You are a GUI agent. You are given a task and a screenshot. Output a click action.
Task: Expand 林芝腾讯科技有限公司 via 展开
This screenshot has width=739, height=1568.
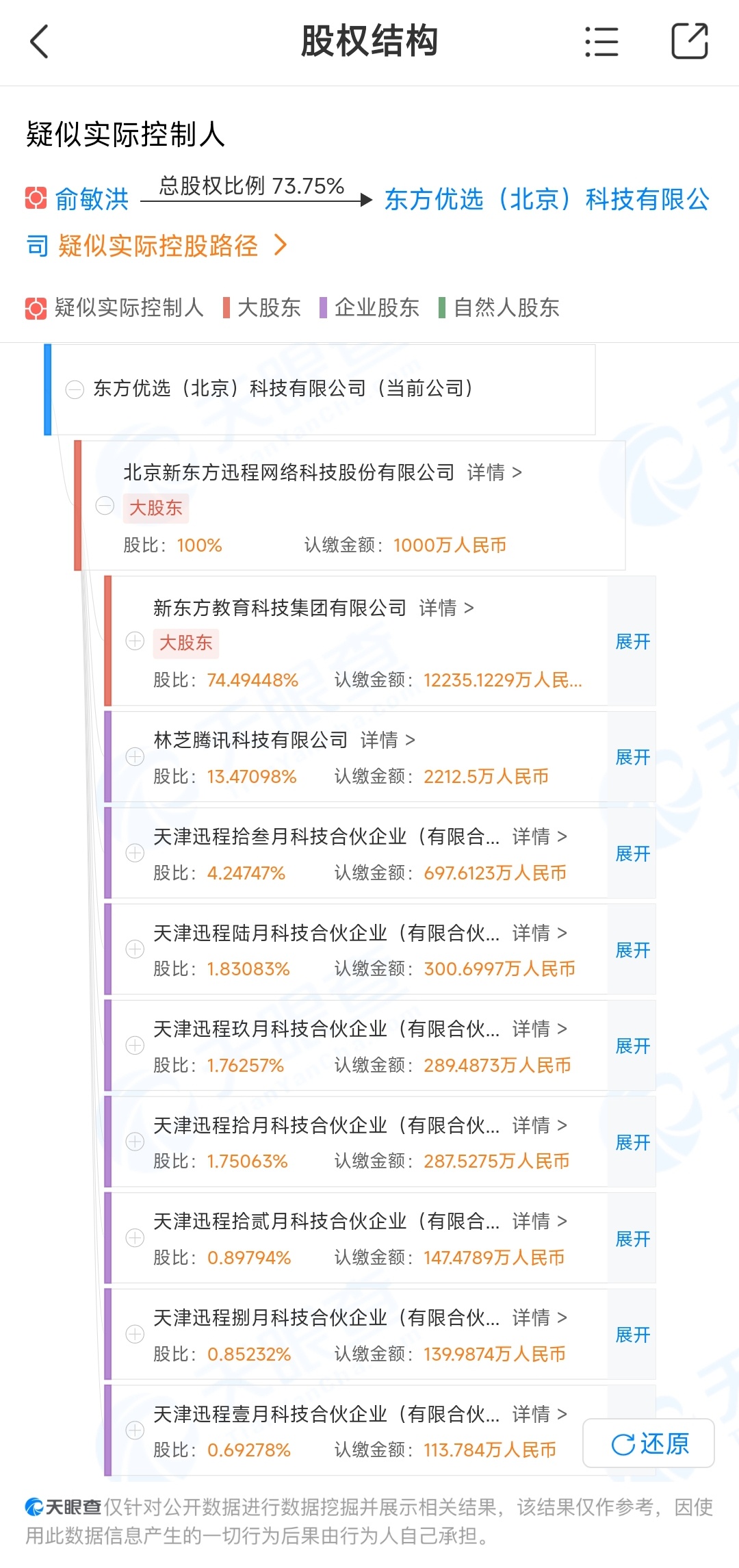pyautogui.click(x=632, y=757)
